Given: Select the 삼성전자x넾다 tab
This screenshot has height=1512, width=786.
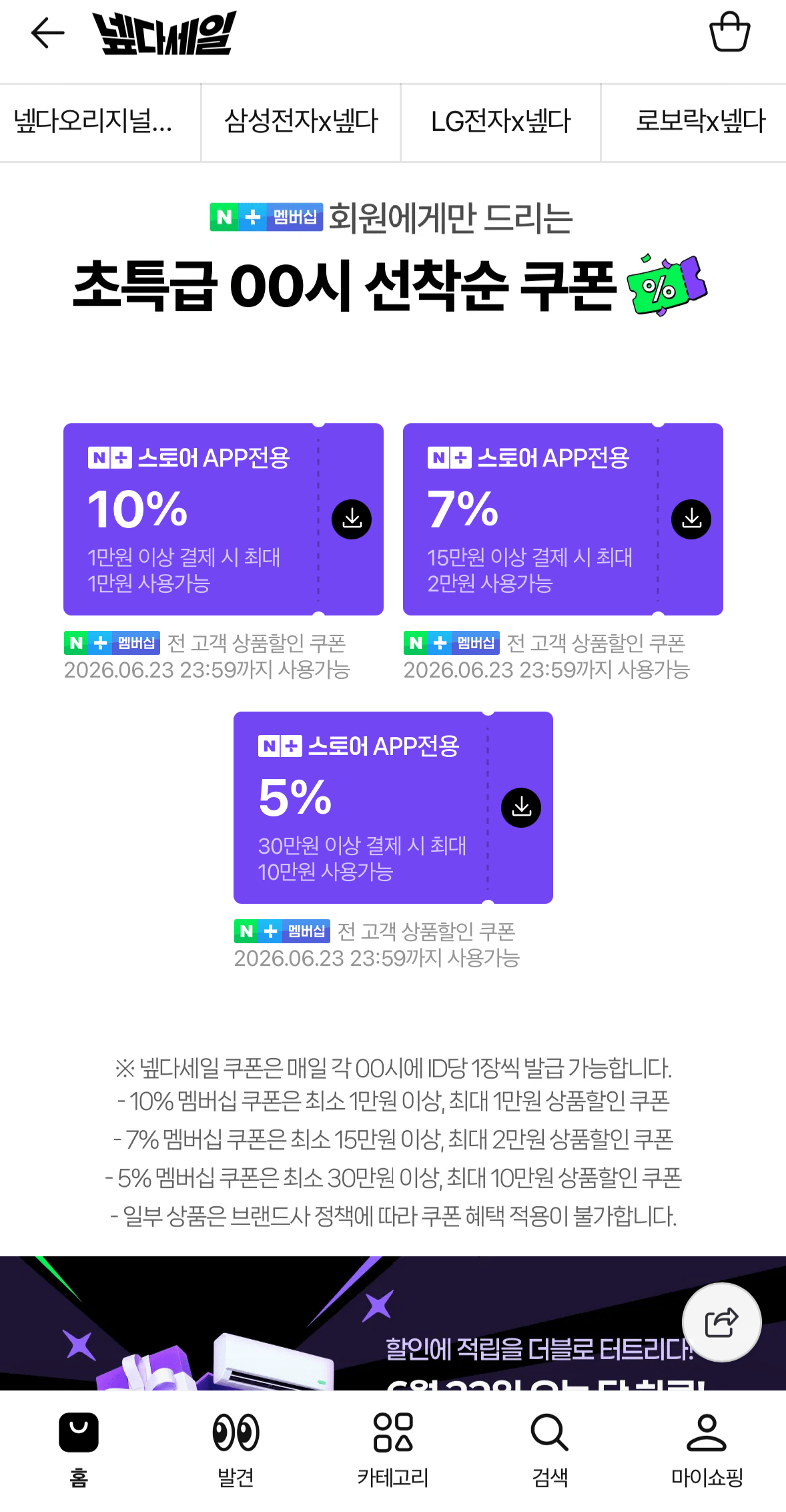Looking at the screenshot, I should coord(301,122).
